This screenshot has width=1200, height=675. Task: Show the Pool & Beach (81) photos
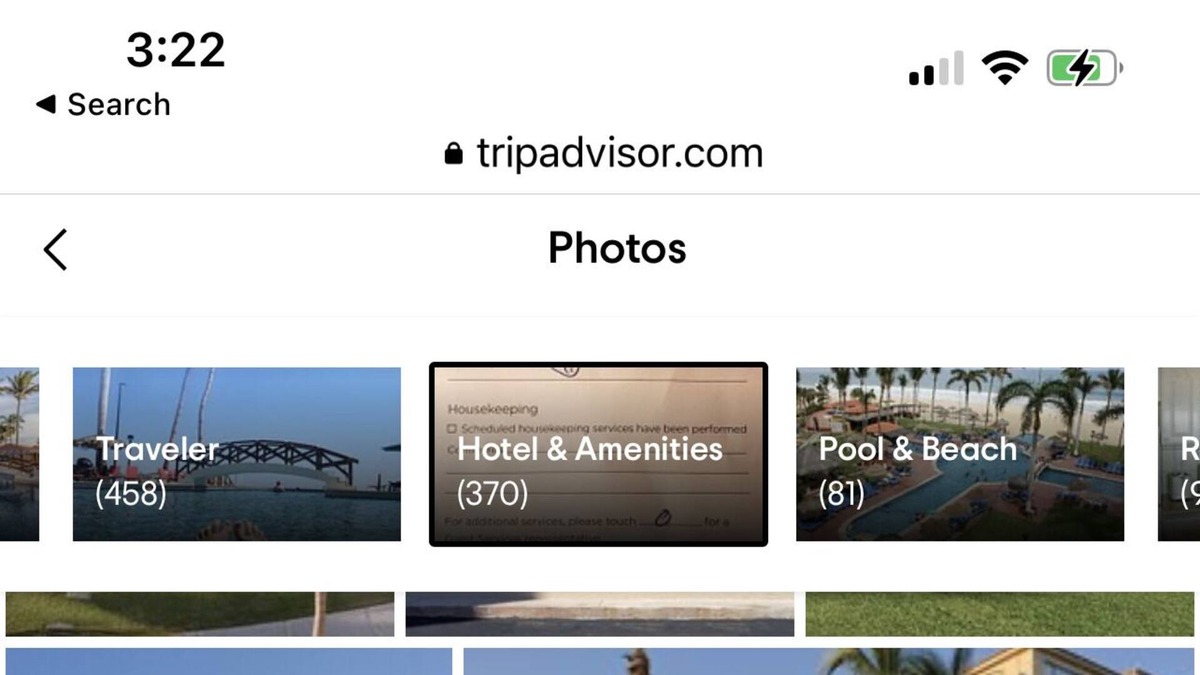click(x=960, y=454)
